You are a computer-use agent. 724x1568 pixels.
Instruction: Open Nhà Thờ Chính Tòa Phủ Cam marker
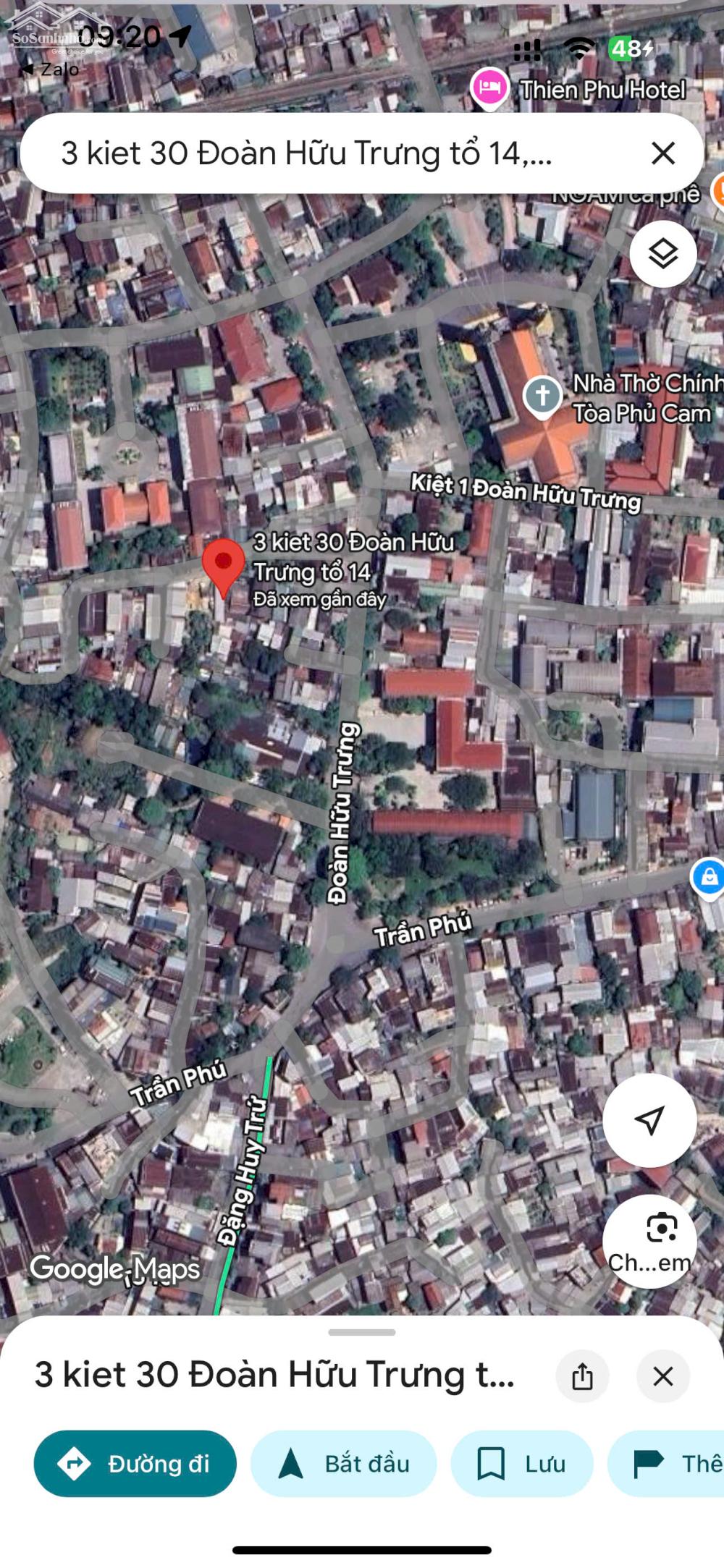[543, 396]
